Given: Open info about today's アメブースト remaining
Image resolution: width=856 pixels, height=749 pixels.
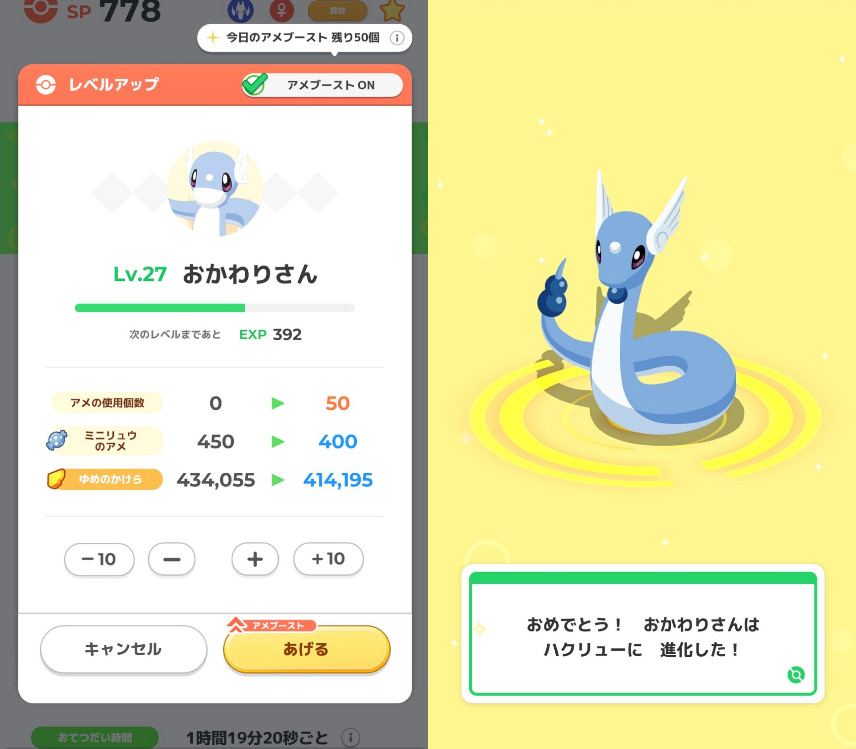Looking at the screenshot, I should point(396,38).
